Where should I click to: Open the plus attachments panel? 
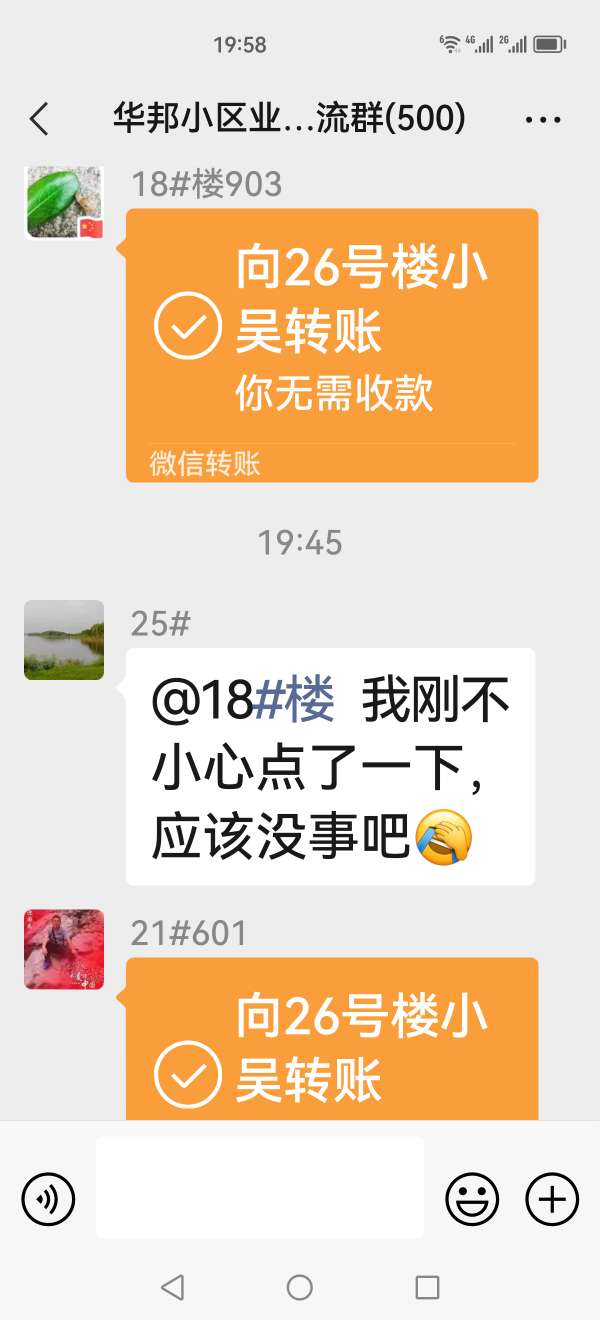(552, 1198)
